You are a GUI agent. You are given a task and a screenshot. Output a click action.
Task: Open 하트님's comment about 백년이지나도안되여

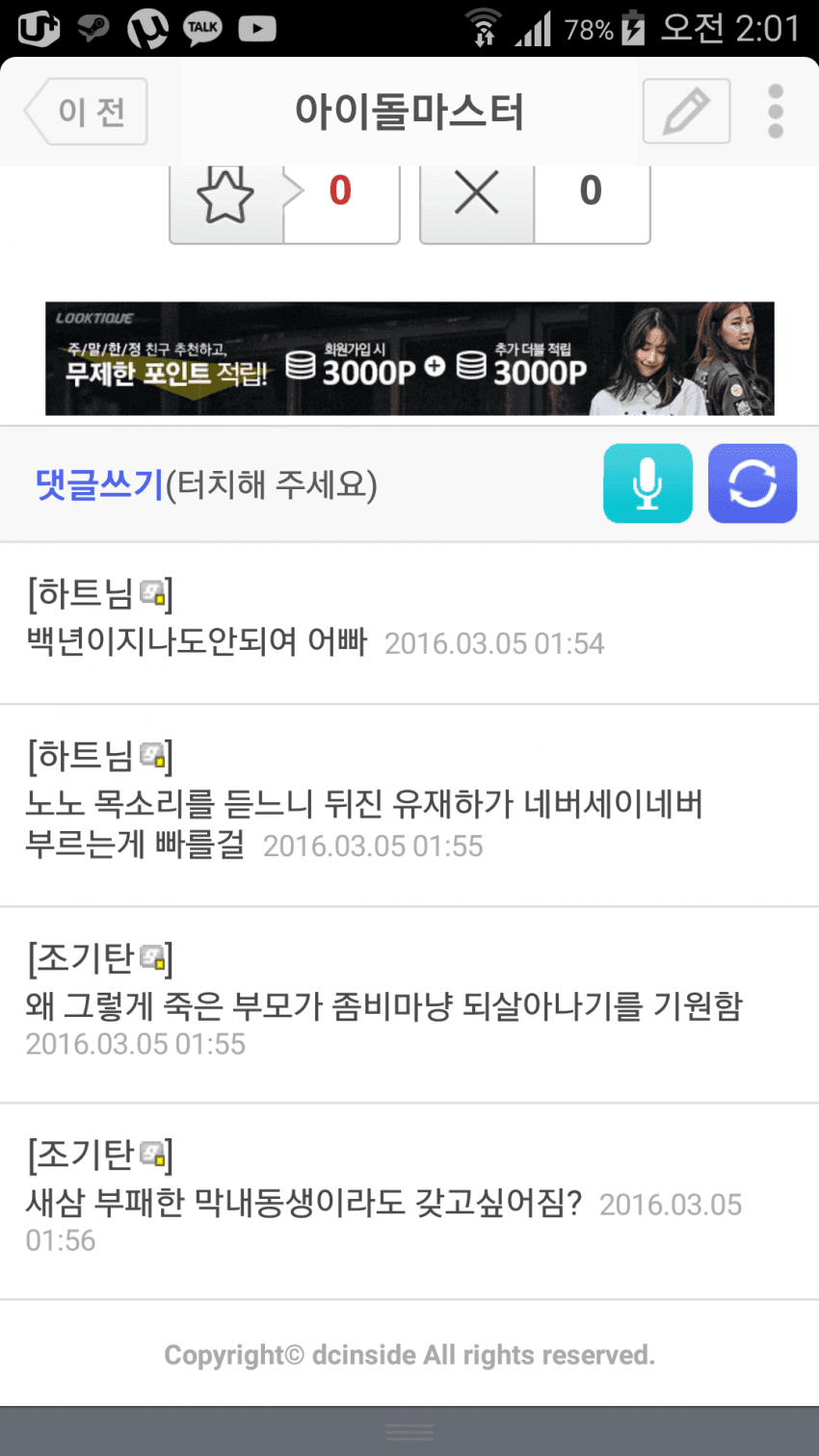409,623
